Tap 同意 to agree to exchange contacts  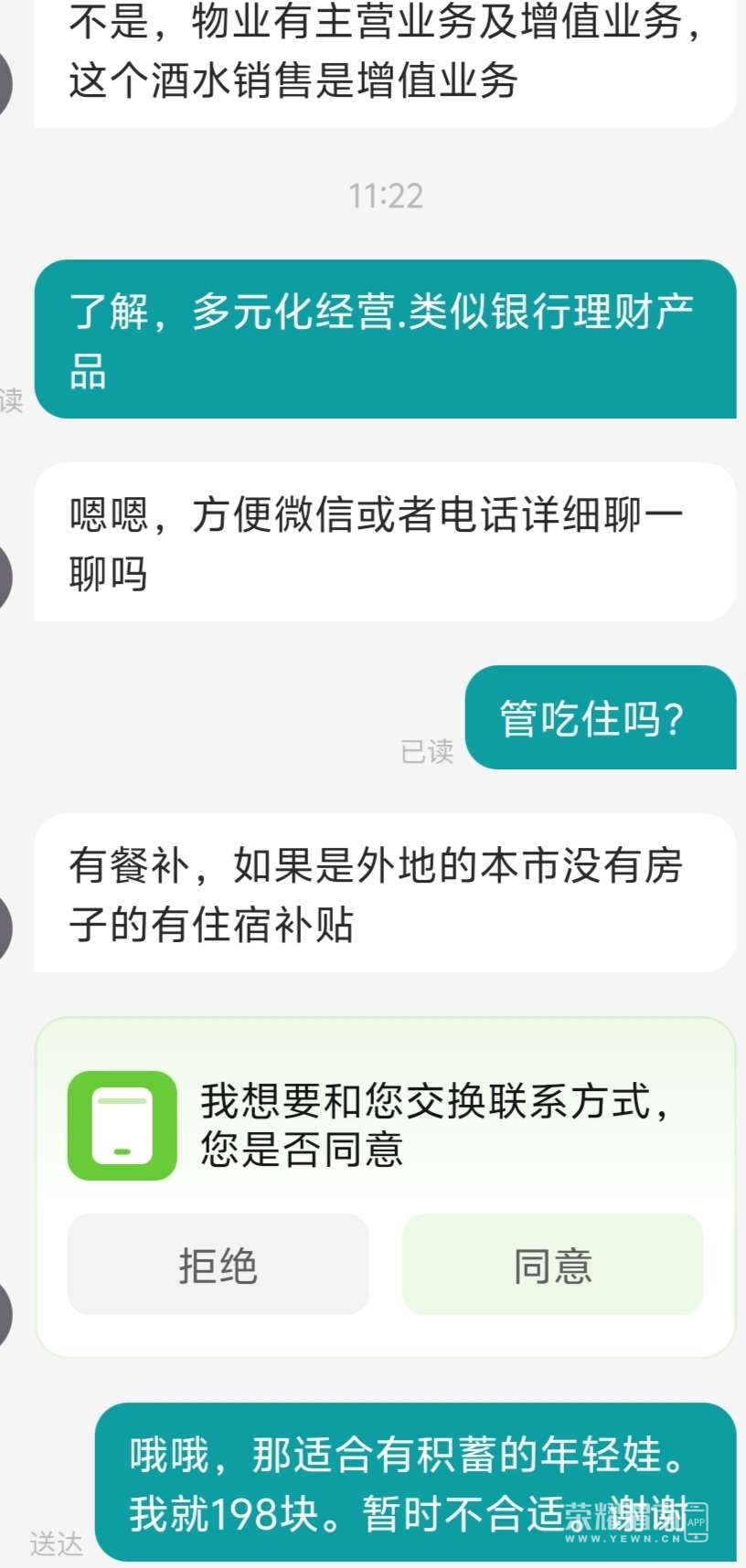(552, 1265)
